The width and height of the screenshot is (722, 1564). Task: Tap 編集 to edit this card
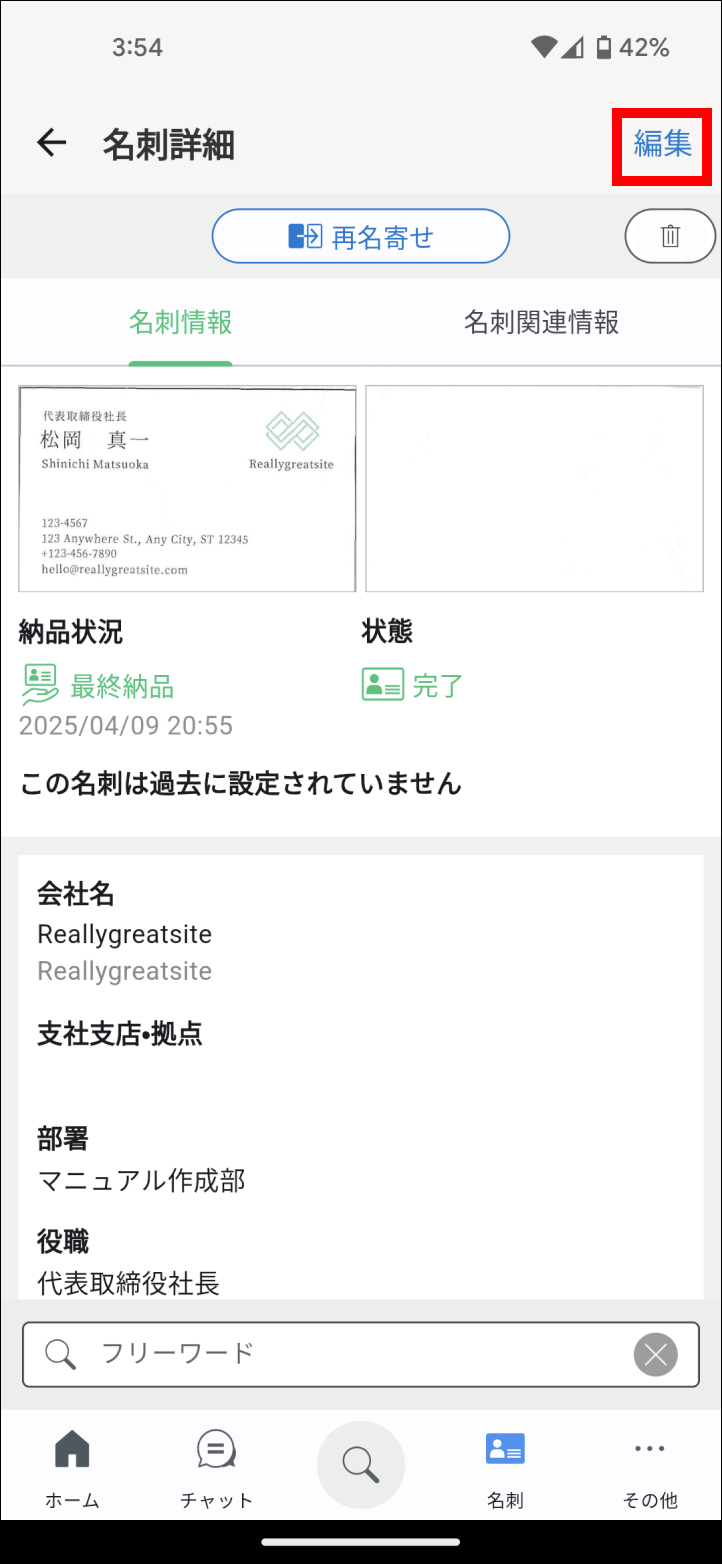662,144
